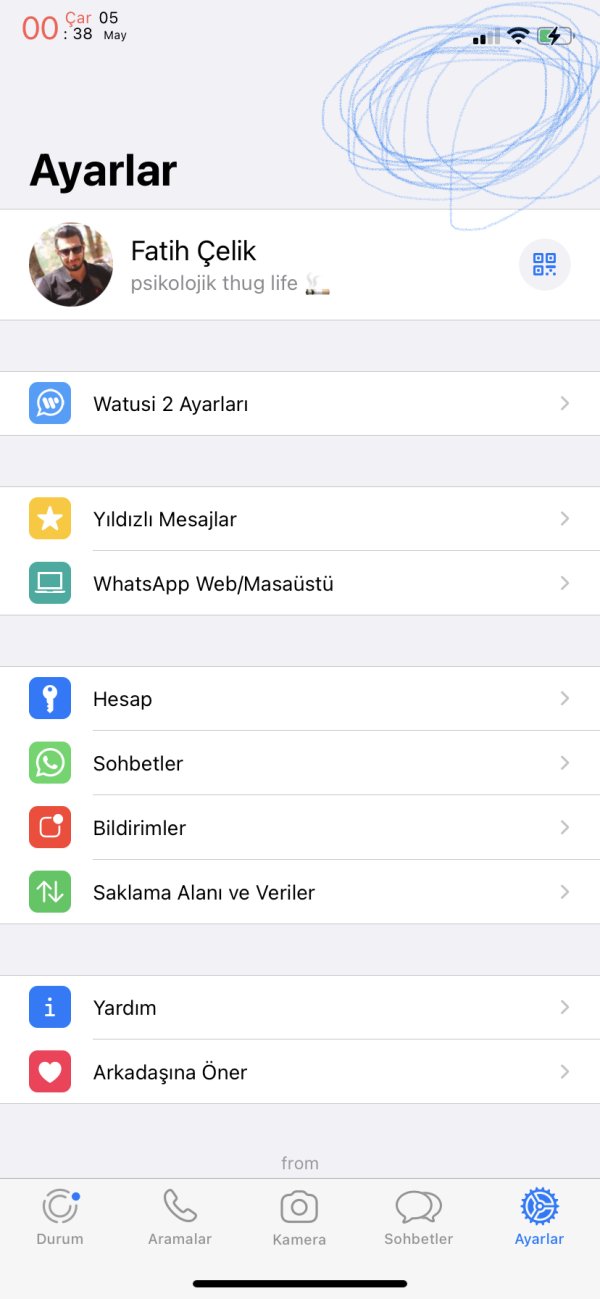
Task: Open Yıldızlı Mesajlar
Action: (300, 519)
